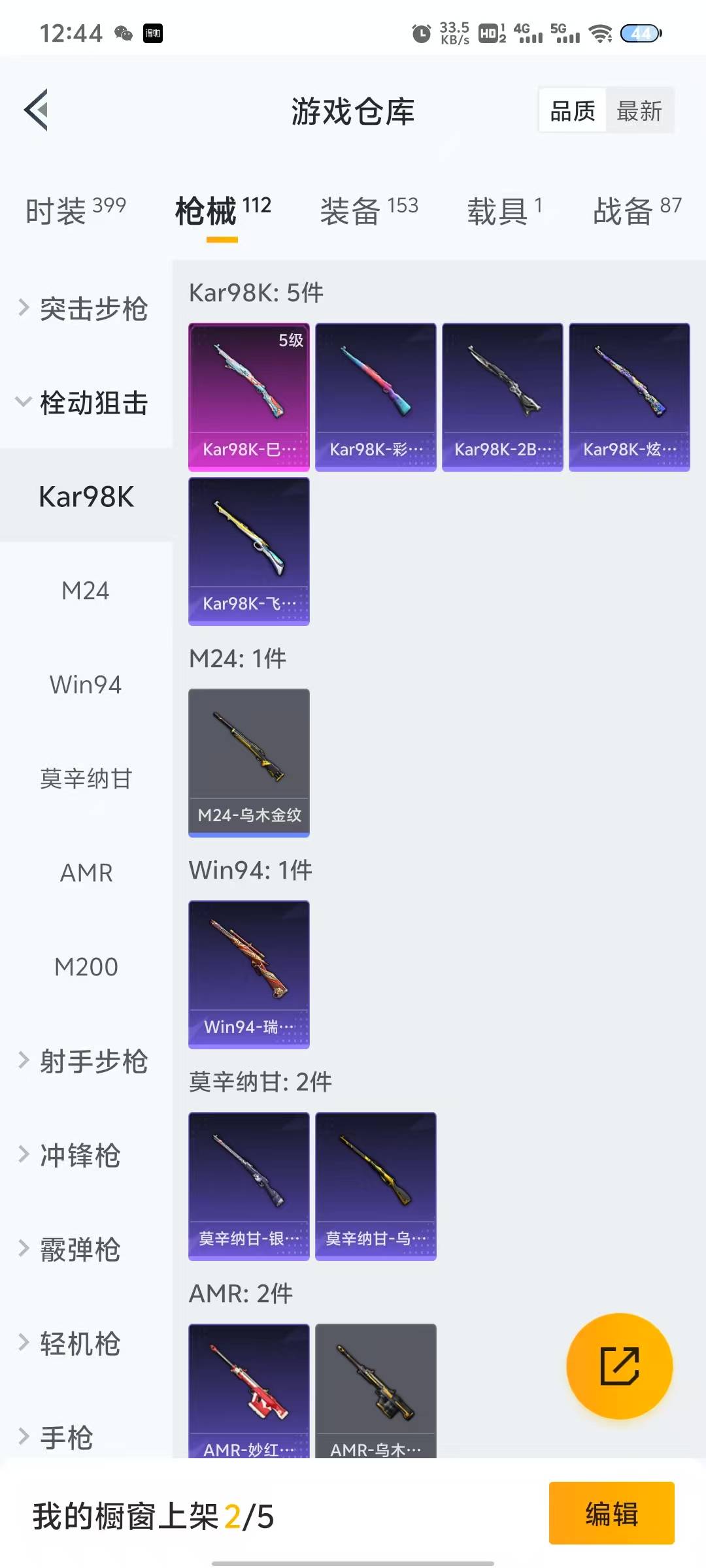This screenshot has width=706, height=1568.
Task: Open the level-5 Kar98K-巳 skin card
Action: click(249, 397)
